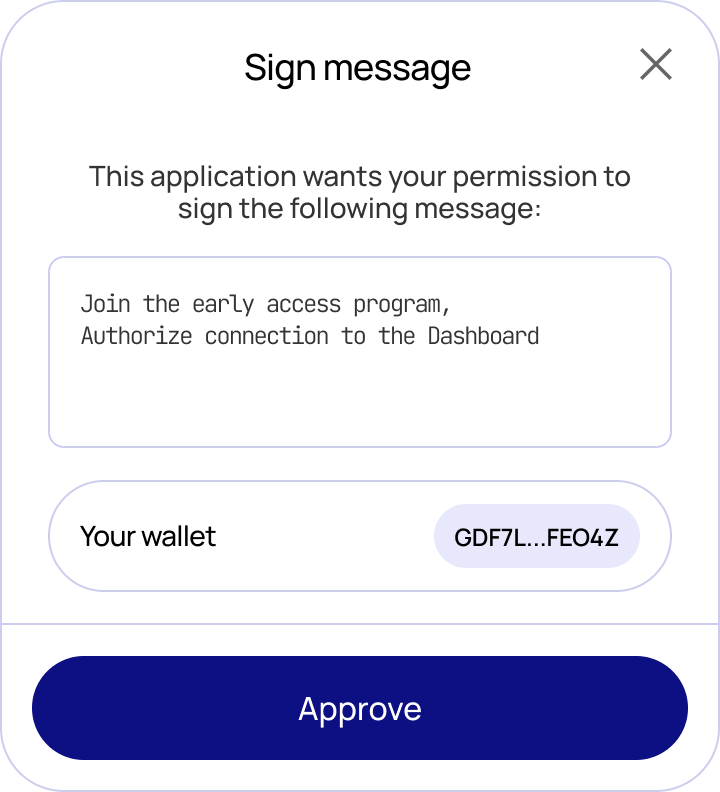Click the Sign message dialog title
The width and height of the screenshot is (720, 792).
(357, 67)
